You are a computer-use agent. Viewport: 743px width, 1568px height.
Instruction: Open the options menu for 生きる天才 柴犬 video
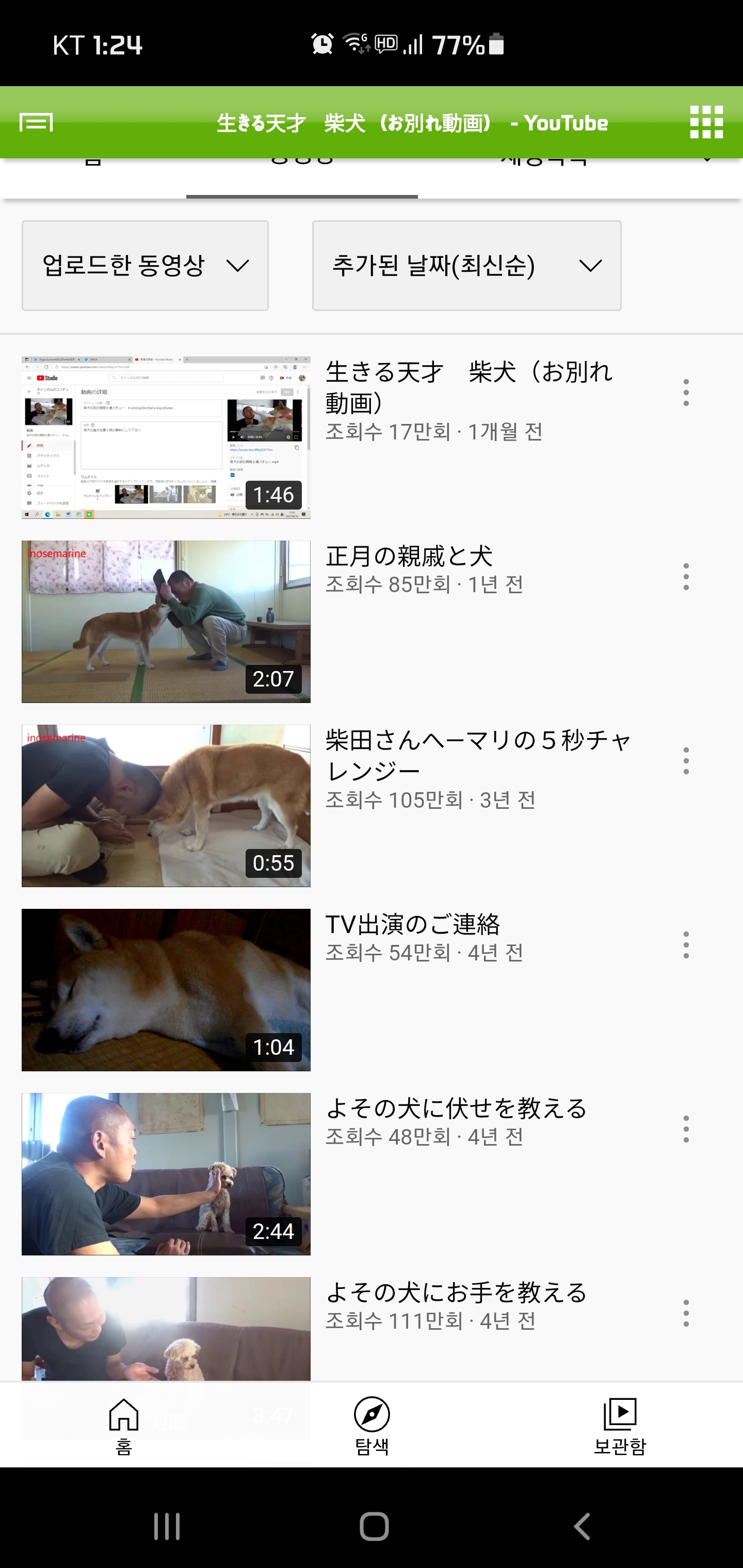(686, 393)
